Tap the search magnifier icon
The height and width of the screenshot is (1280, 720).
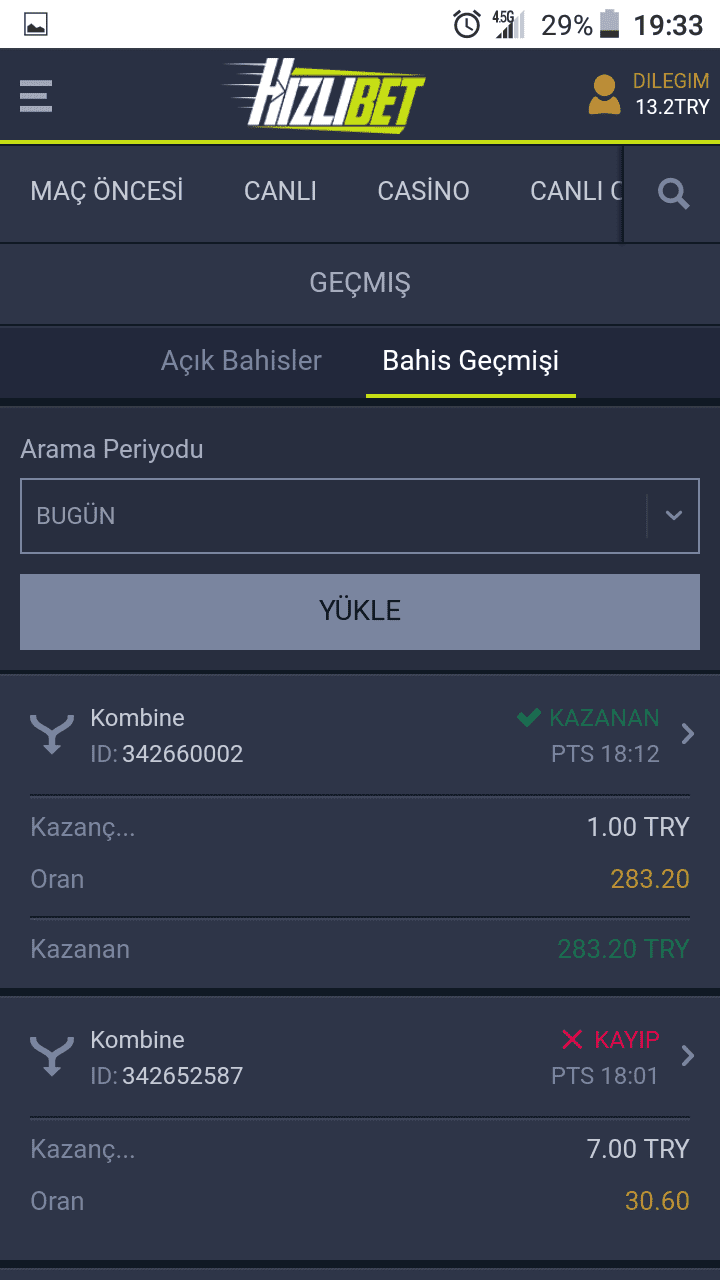click(674, 193)
